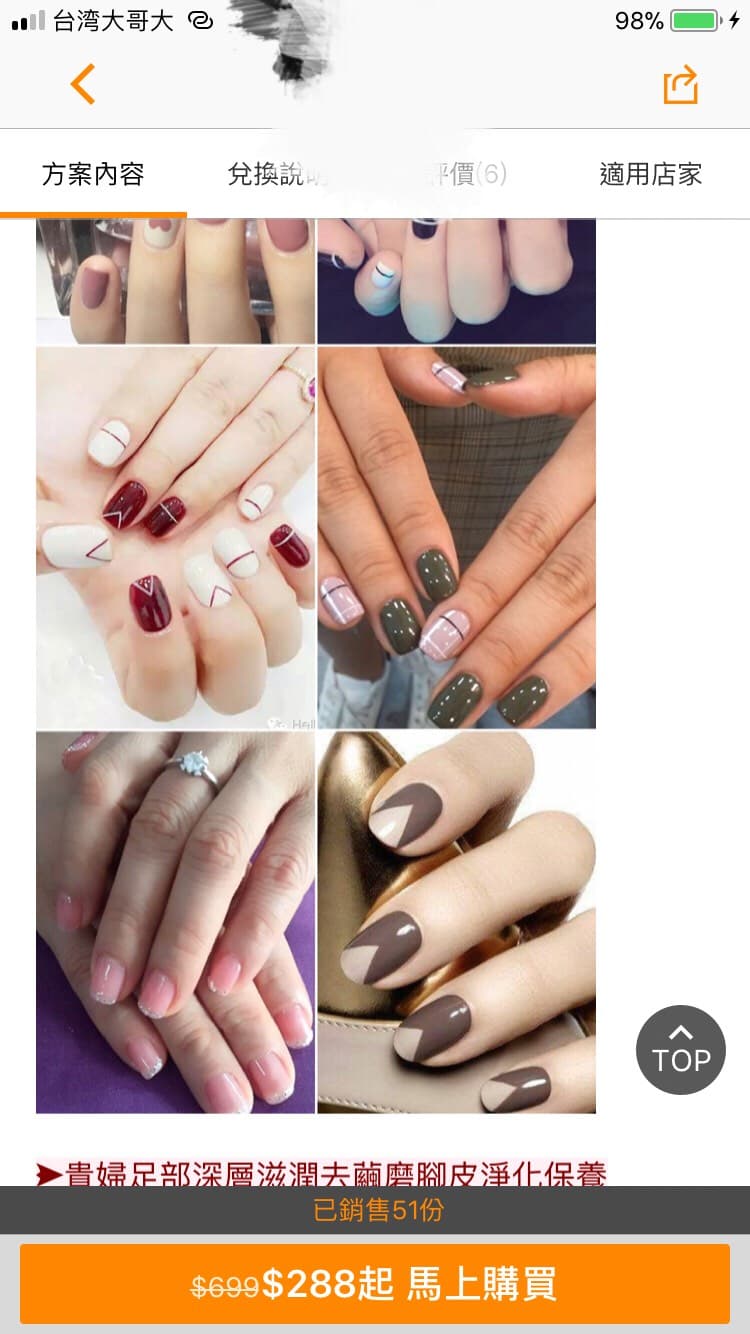Switch to the 適用店家 tab

pos(651,174)
